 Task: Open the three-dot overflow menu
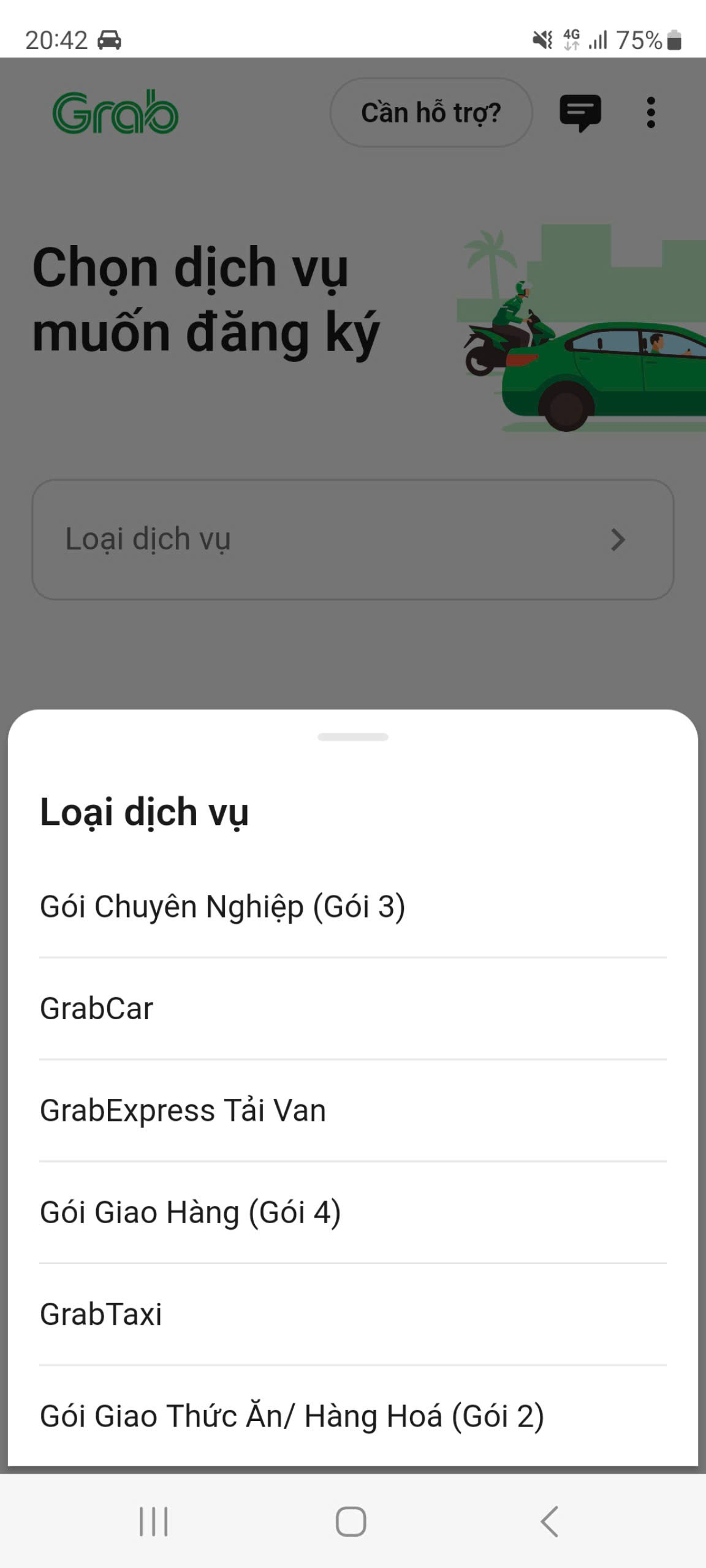pyautogui.click(x=651, y=113)
